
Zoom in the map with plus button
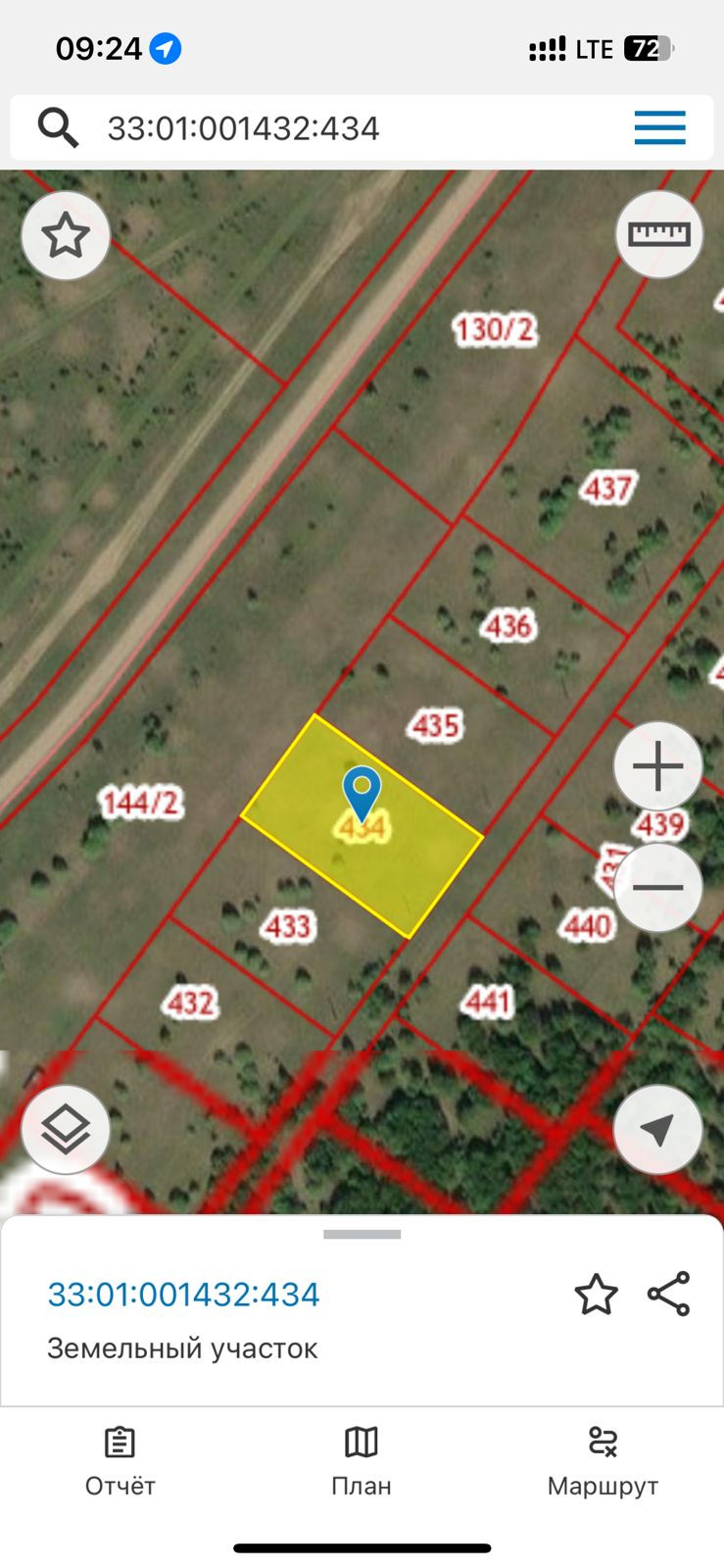(x=658, y=766)
